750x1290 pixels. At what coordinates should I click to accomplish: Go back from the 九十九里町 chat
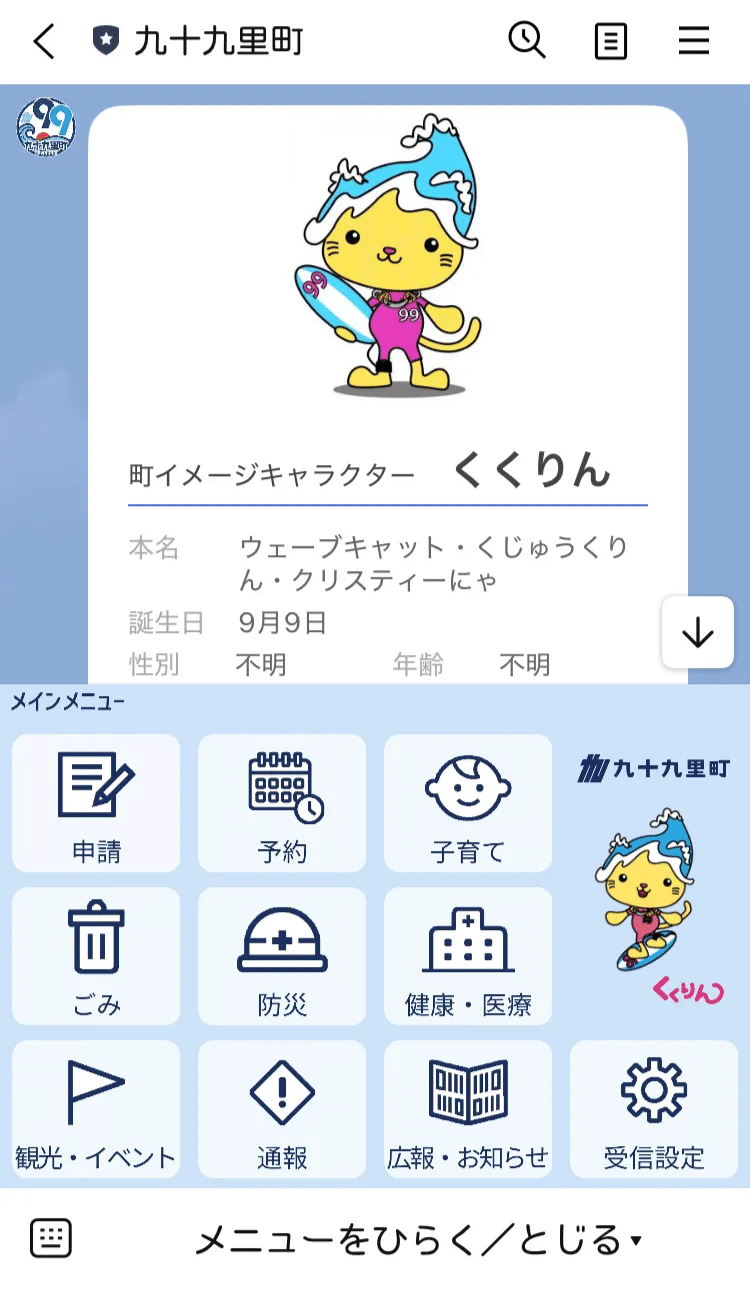[43, 42]
